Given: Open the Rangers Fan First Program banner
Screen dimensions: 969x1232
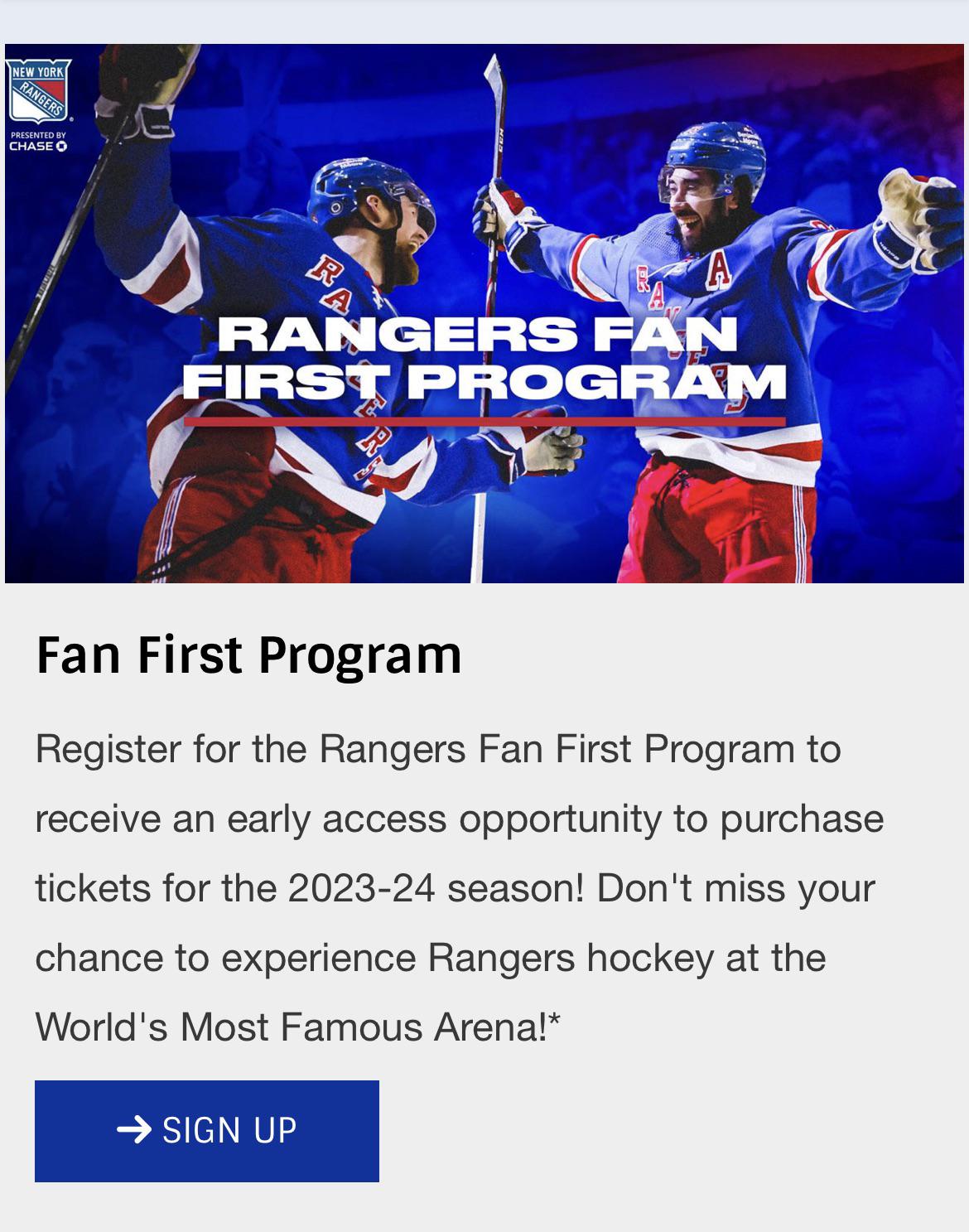Looking at the screenshot, I should pyautogui.click(x=485, y=313).
